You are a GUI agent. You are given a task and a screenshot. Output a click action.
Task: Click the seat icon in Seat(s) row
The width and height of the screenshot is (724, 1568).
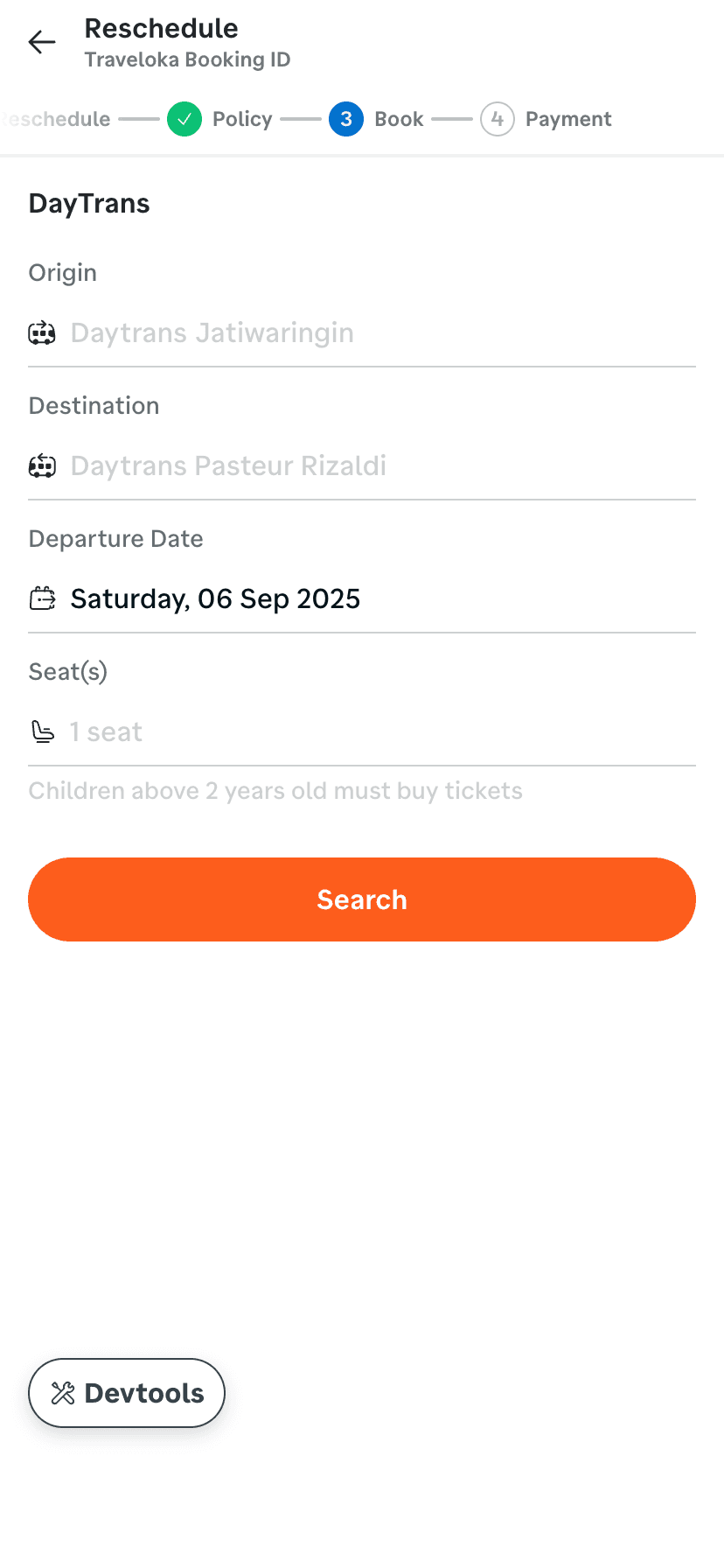(42, 731)
